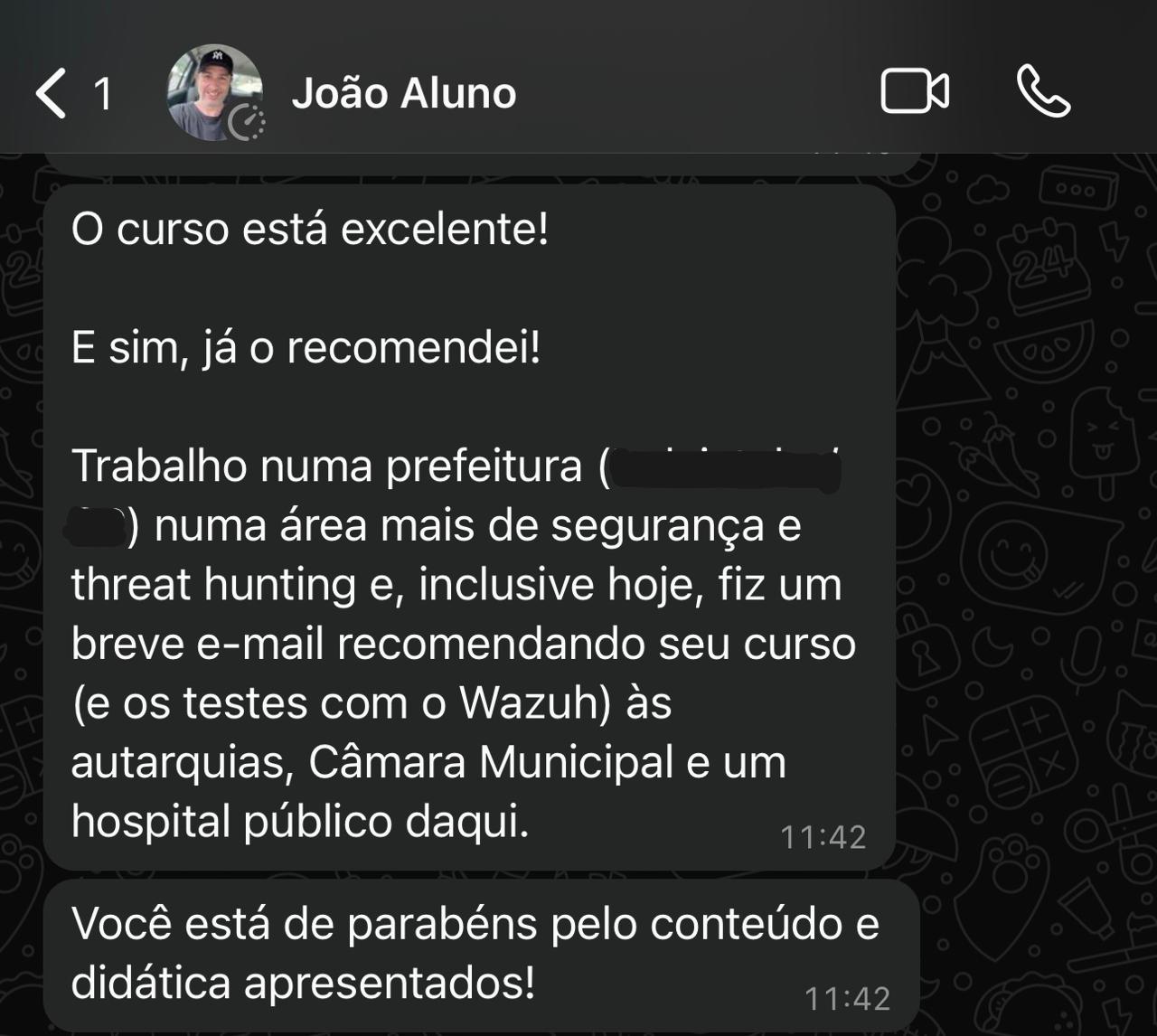Screen dimensions: 1157x1036
Task: Start a video call with João Aluno
Action: click(915, 92)
